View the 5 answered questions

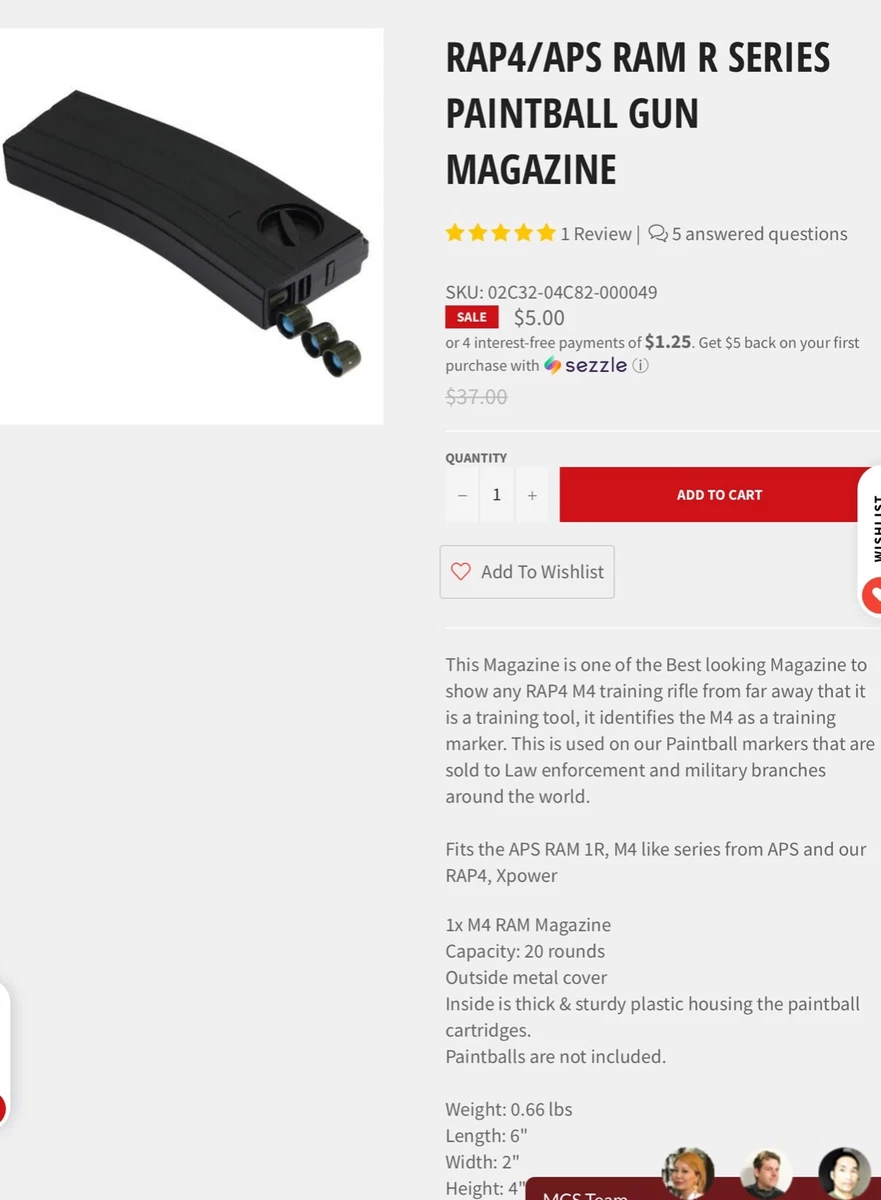[x=748, y=234]
